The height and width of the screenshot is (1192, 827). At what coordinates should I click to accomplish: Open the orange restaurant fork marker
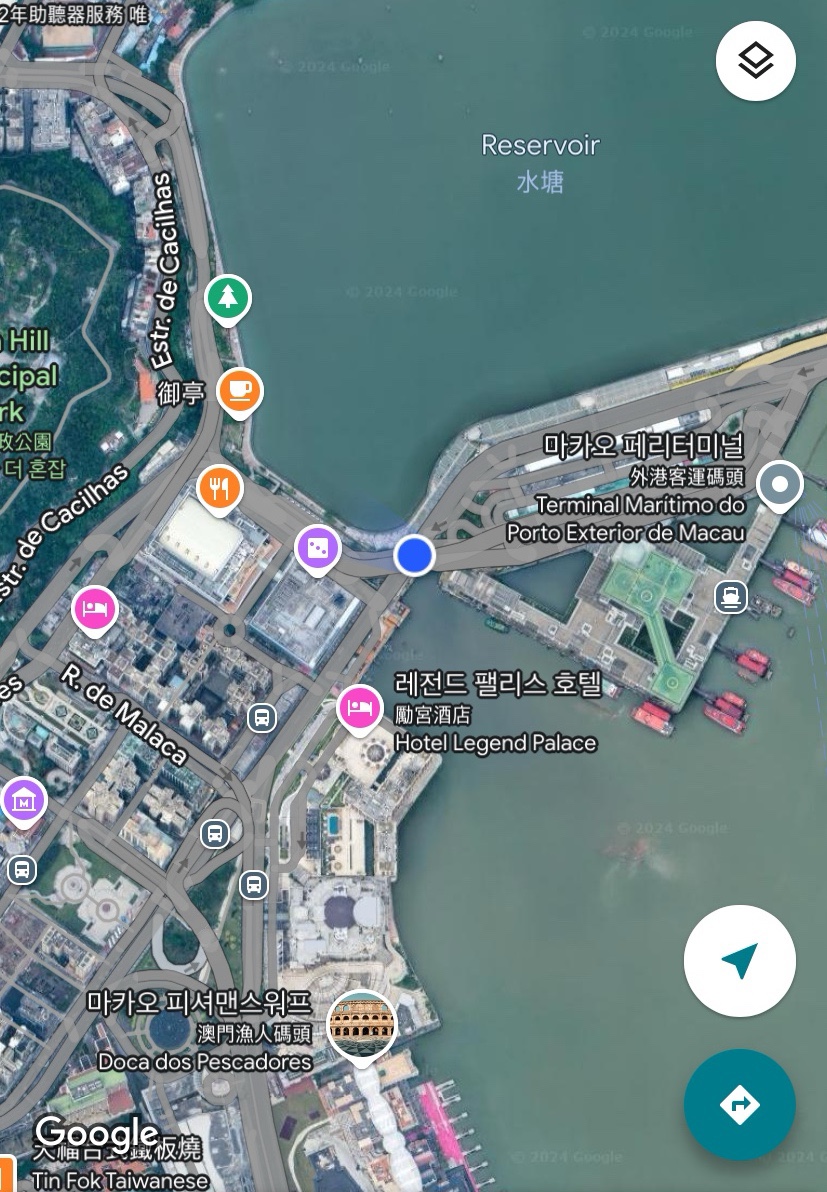(x=221, y=489)
